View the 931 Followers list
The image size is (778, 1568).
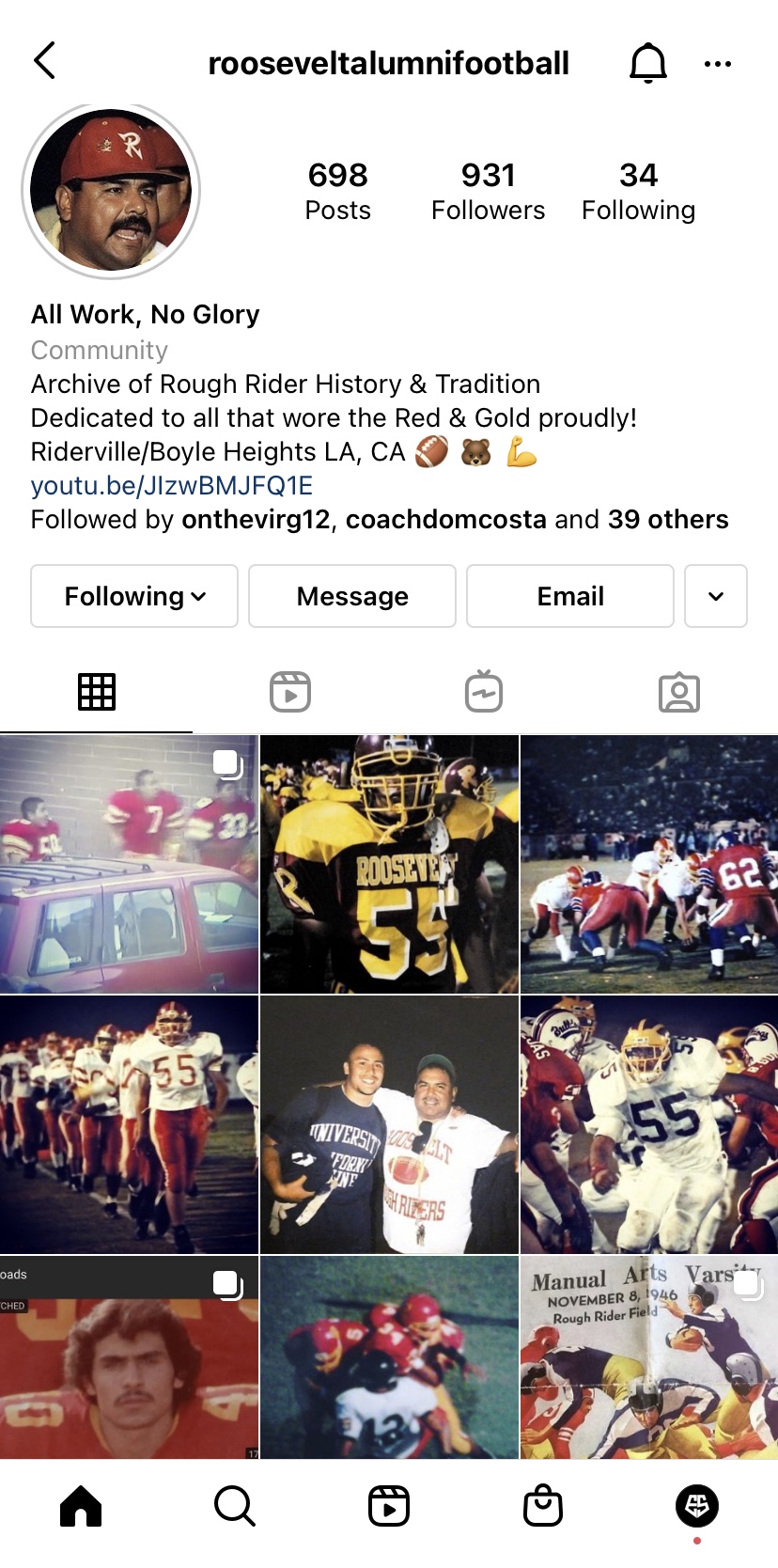488,191
